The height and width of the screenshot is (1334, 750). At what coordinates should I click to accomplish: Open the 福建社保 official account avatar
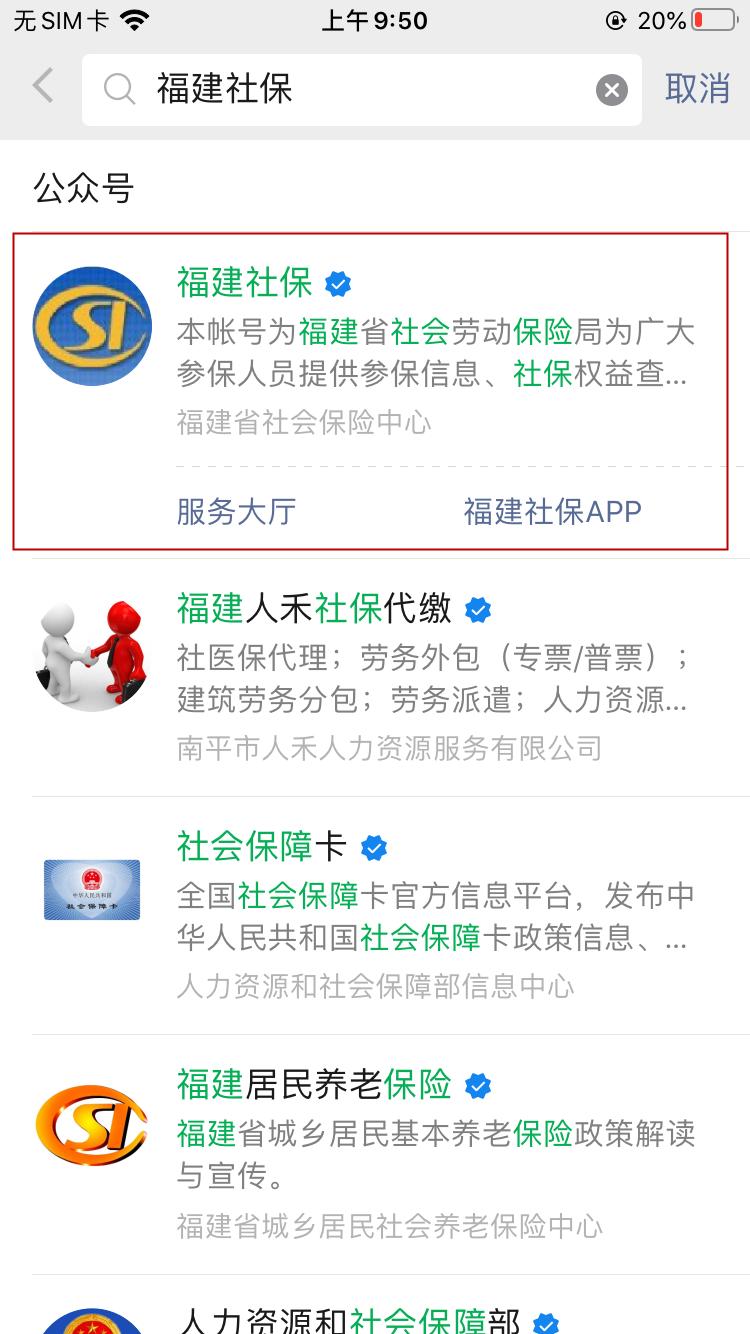click(x=91, y=322)
